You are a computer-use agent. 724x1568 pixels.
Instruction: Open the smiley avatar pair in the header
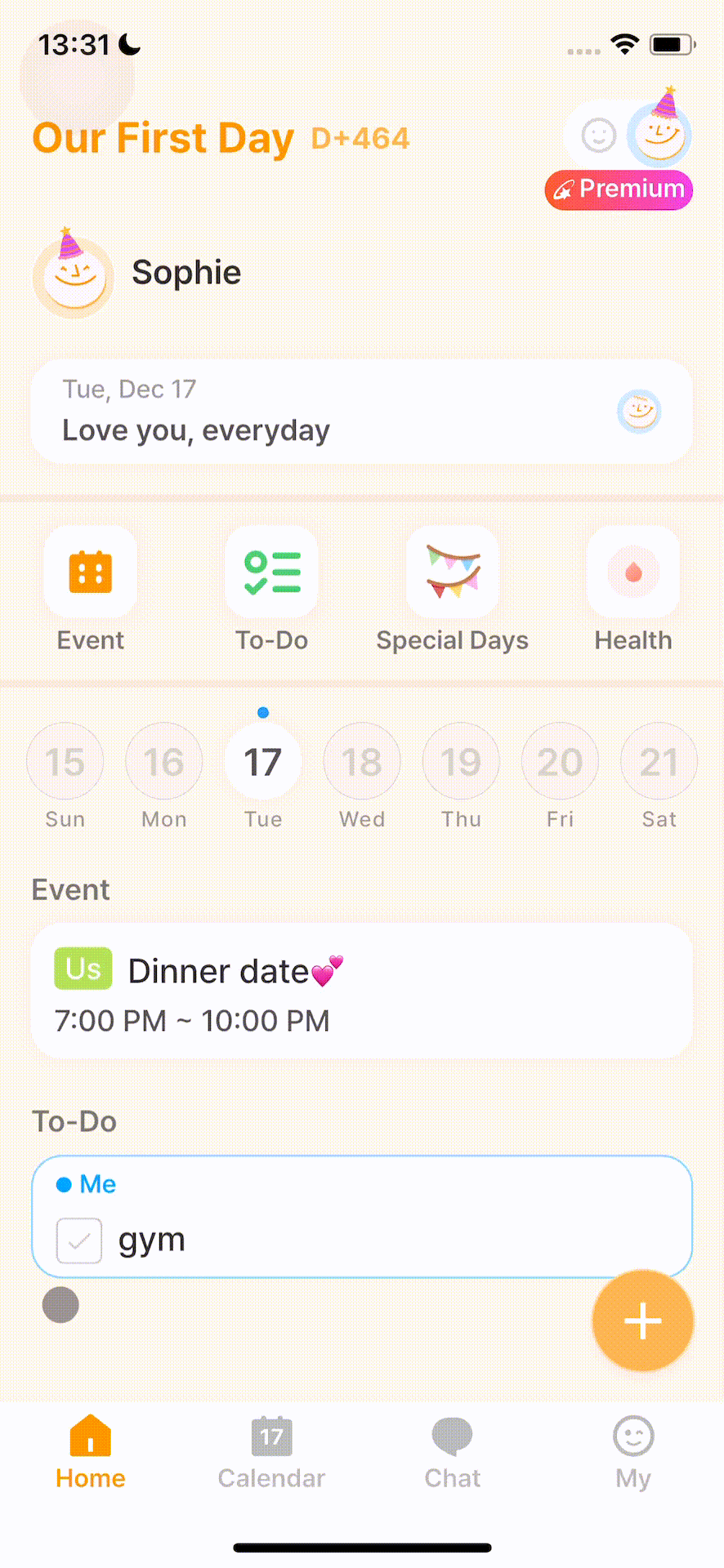[x=628, y=135]
